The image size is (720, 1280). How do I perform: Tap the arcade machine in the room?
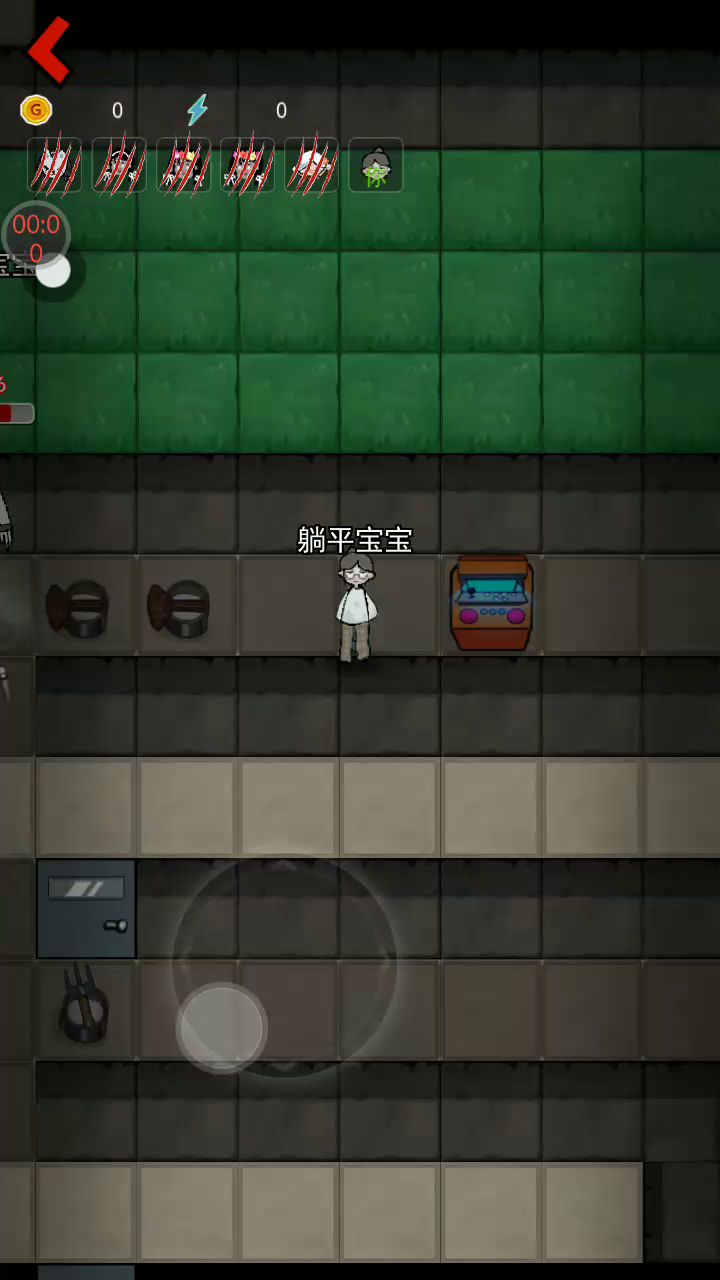pos(491,603)
